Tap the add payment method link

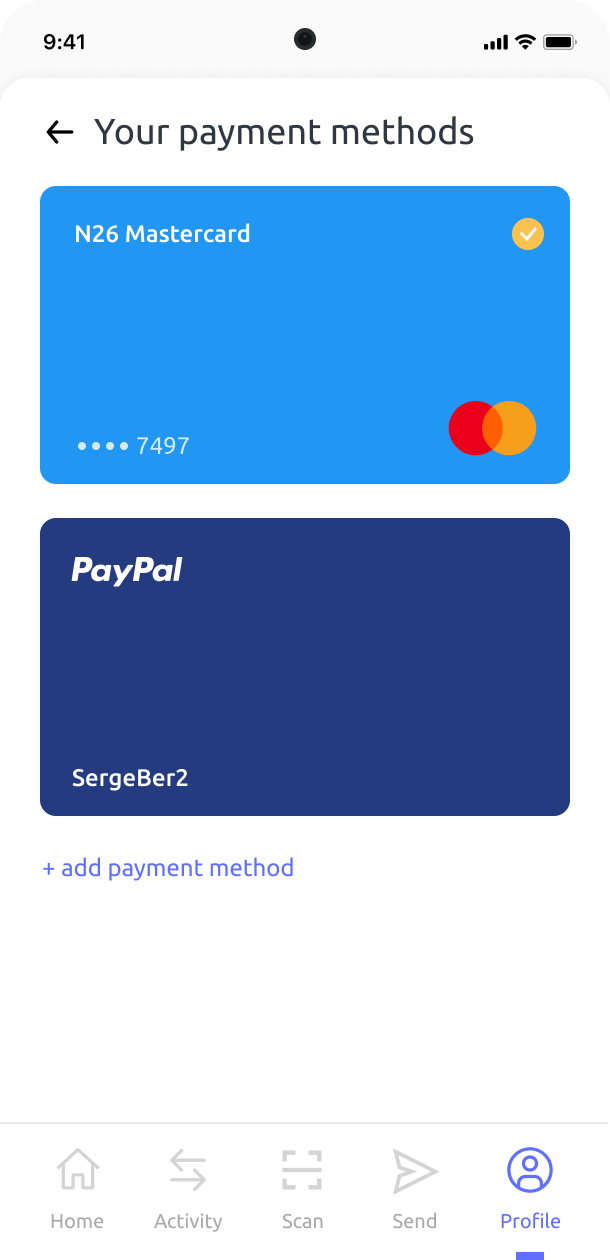point(168,867)
